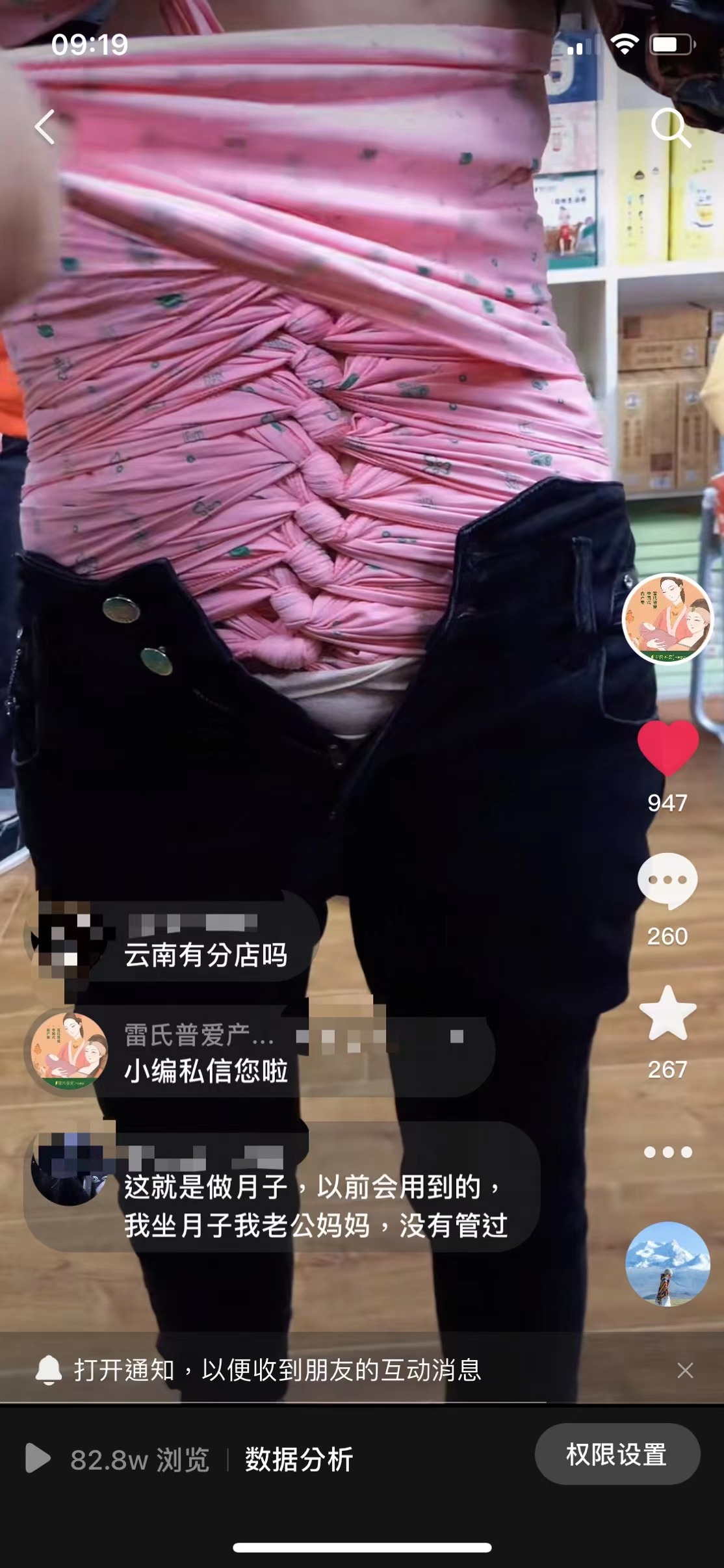Open 权限设置 permission settings
Image resolution: width=724 pixels, height=1568 pixels.
617,1454
